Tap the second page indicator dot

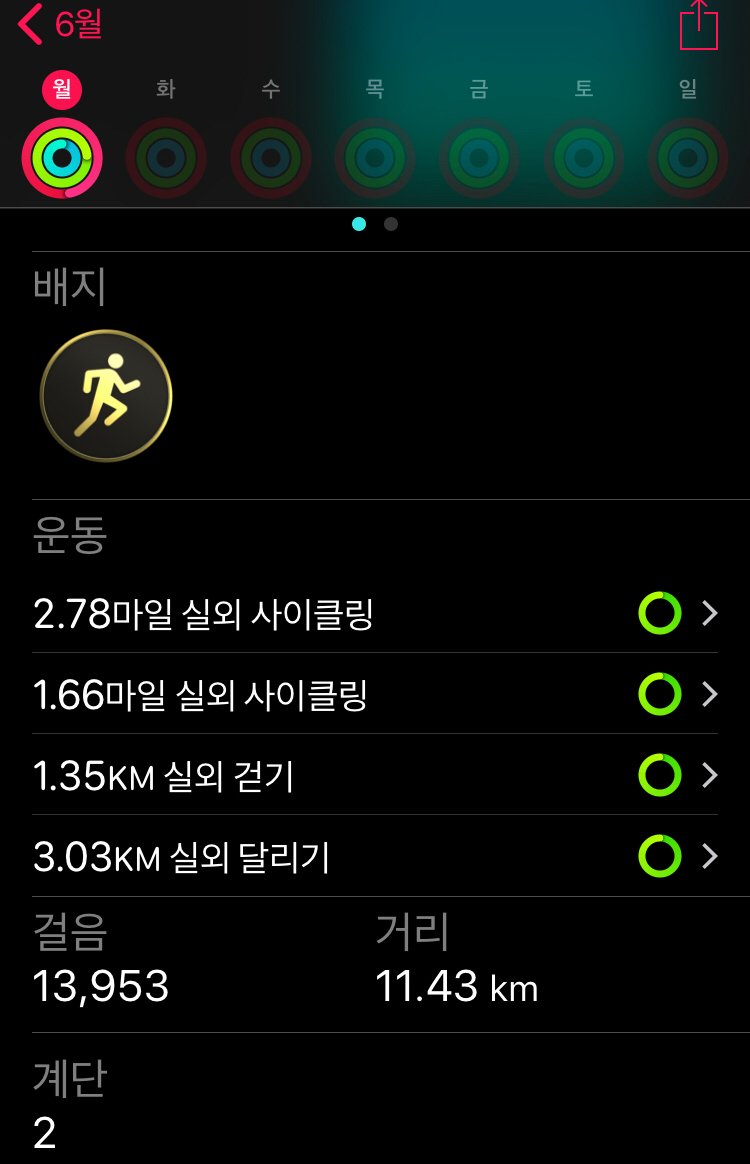pos(391,224)
